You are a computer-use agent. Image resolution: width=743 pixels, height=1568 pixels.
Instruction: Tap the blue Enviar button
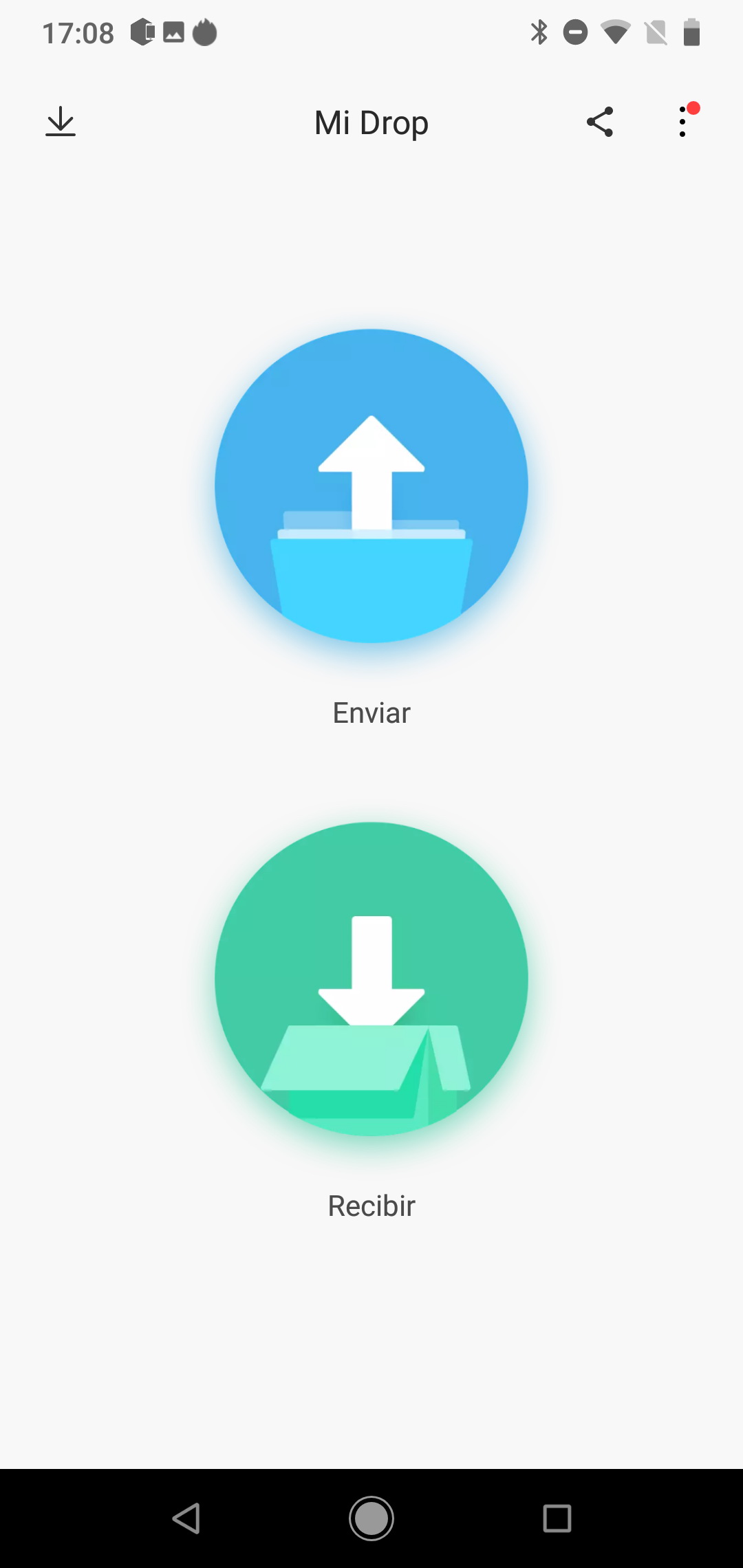(x=371, y=486)
